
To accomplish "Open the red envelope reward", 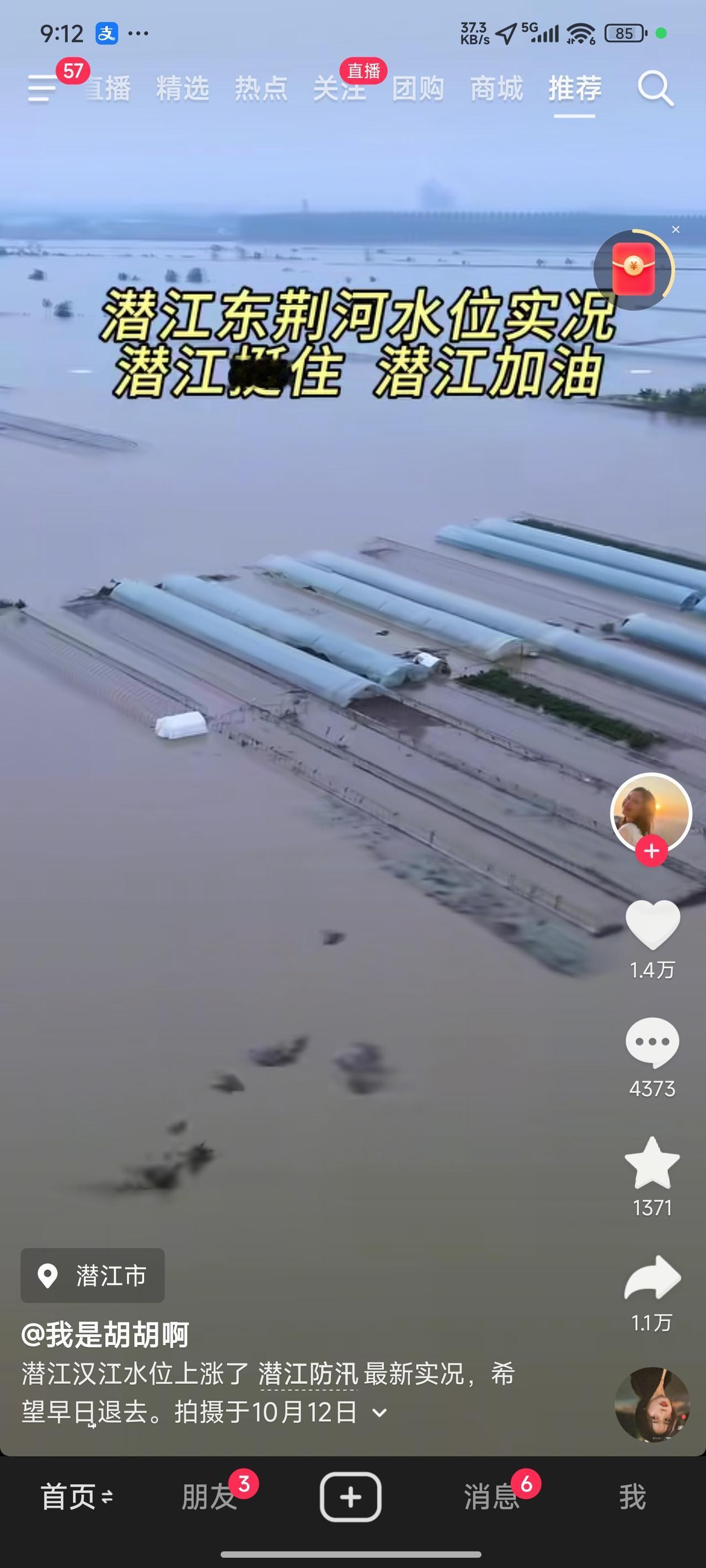I will [634, 269].
